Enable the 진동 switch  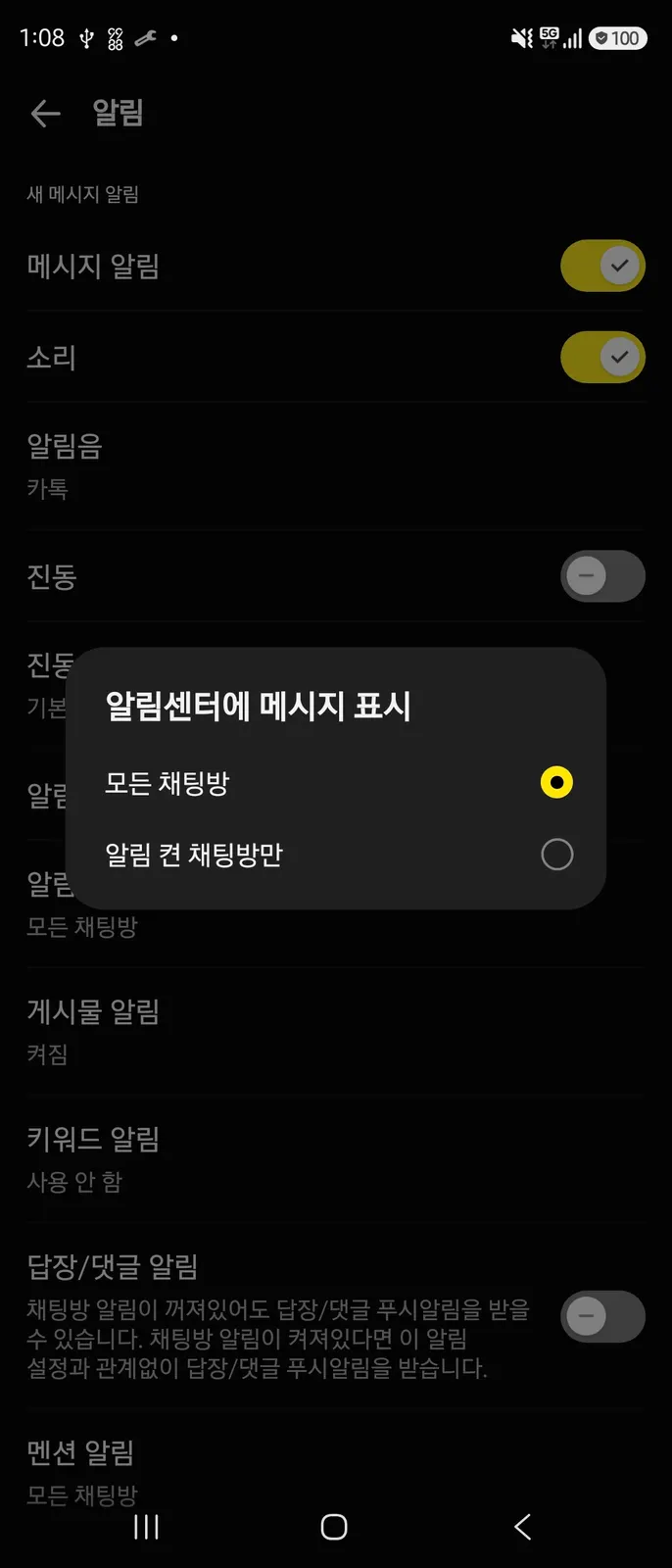coord(602,576)
